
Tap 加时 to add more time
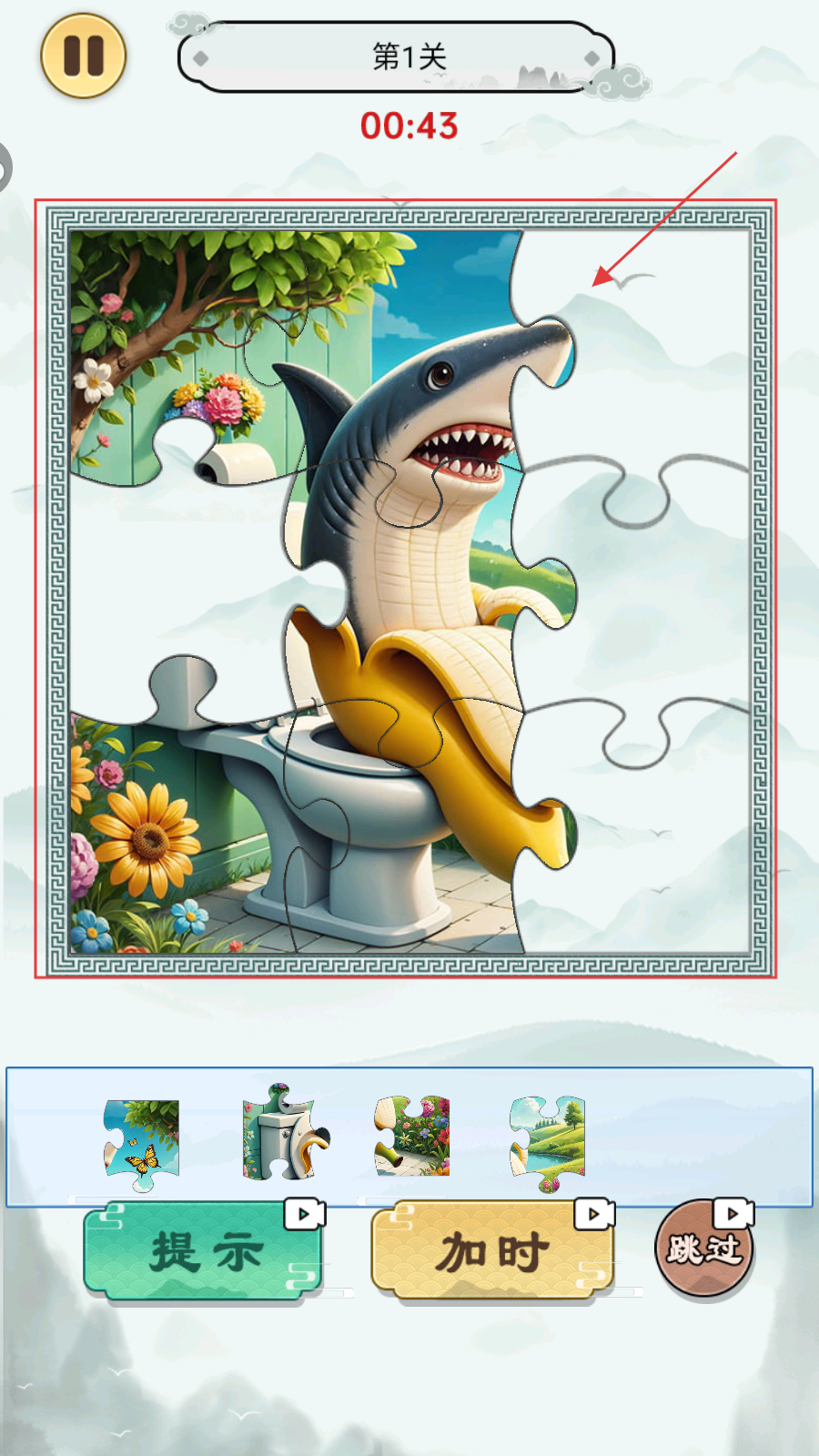492,1252
